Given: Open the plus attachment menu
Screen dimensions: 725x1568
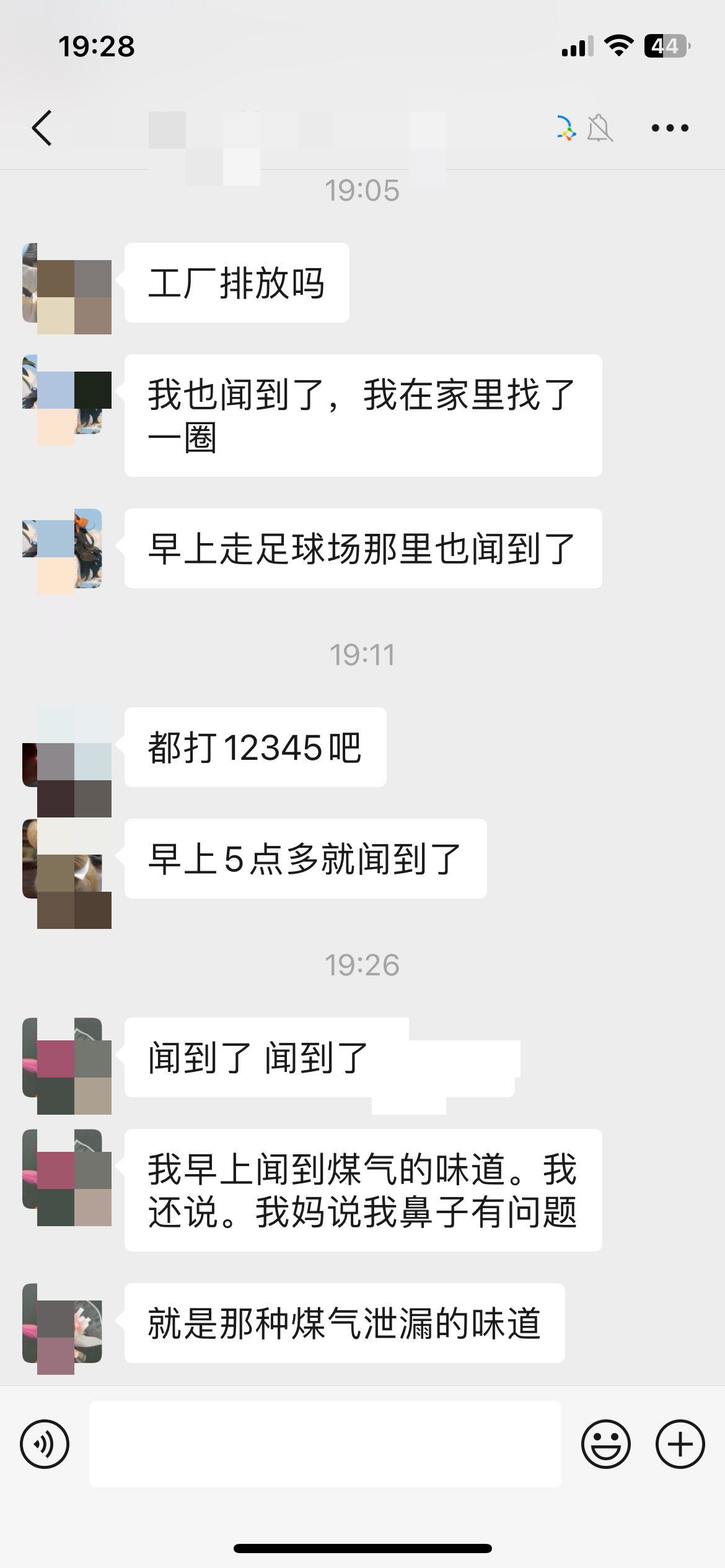Looking at the screenshot, I should pos(680,1444).
